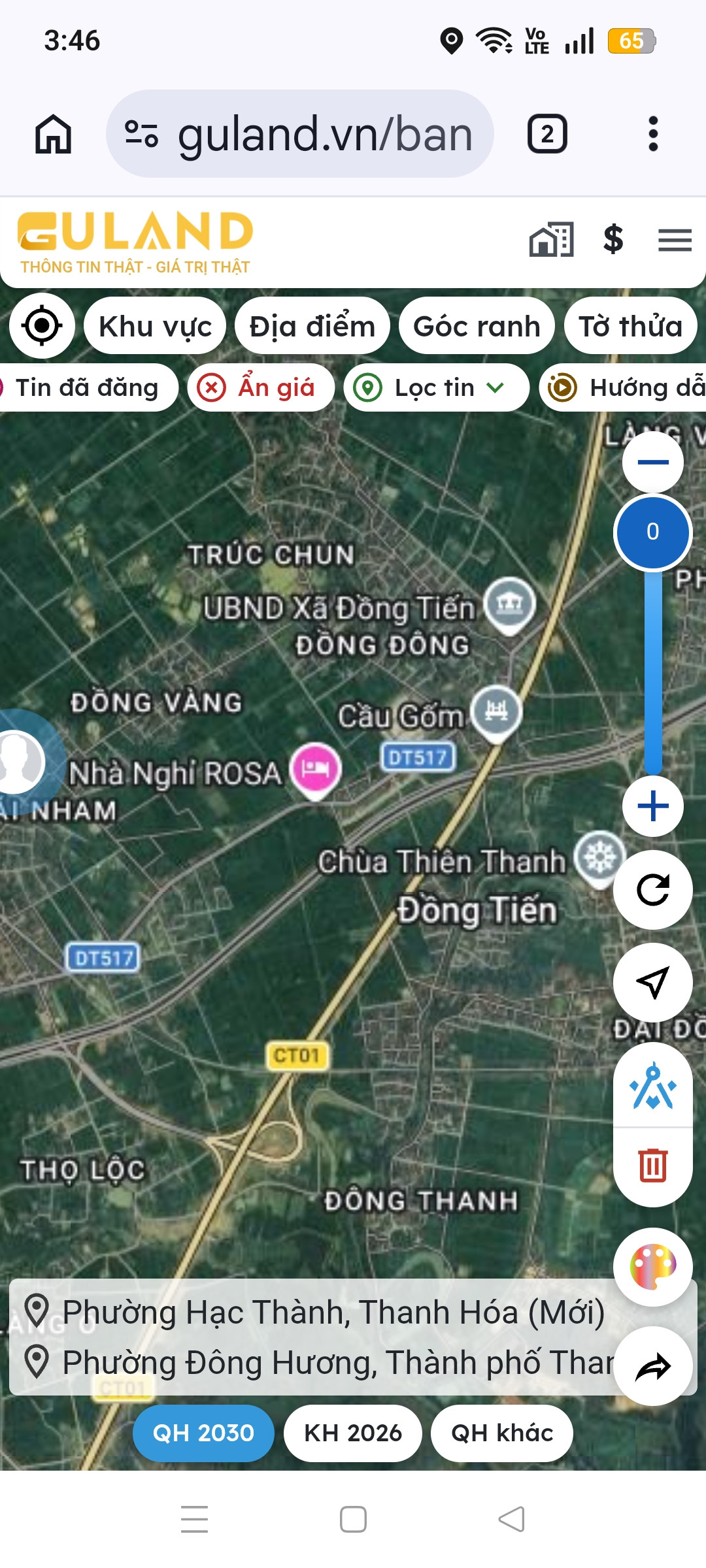Tap the guland.vn address bar

pos(300,134)
